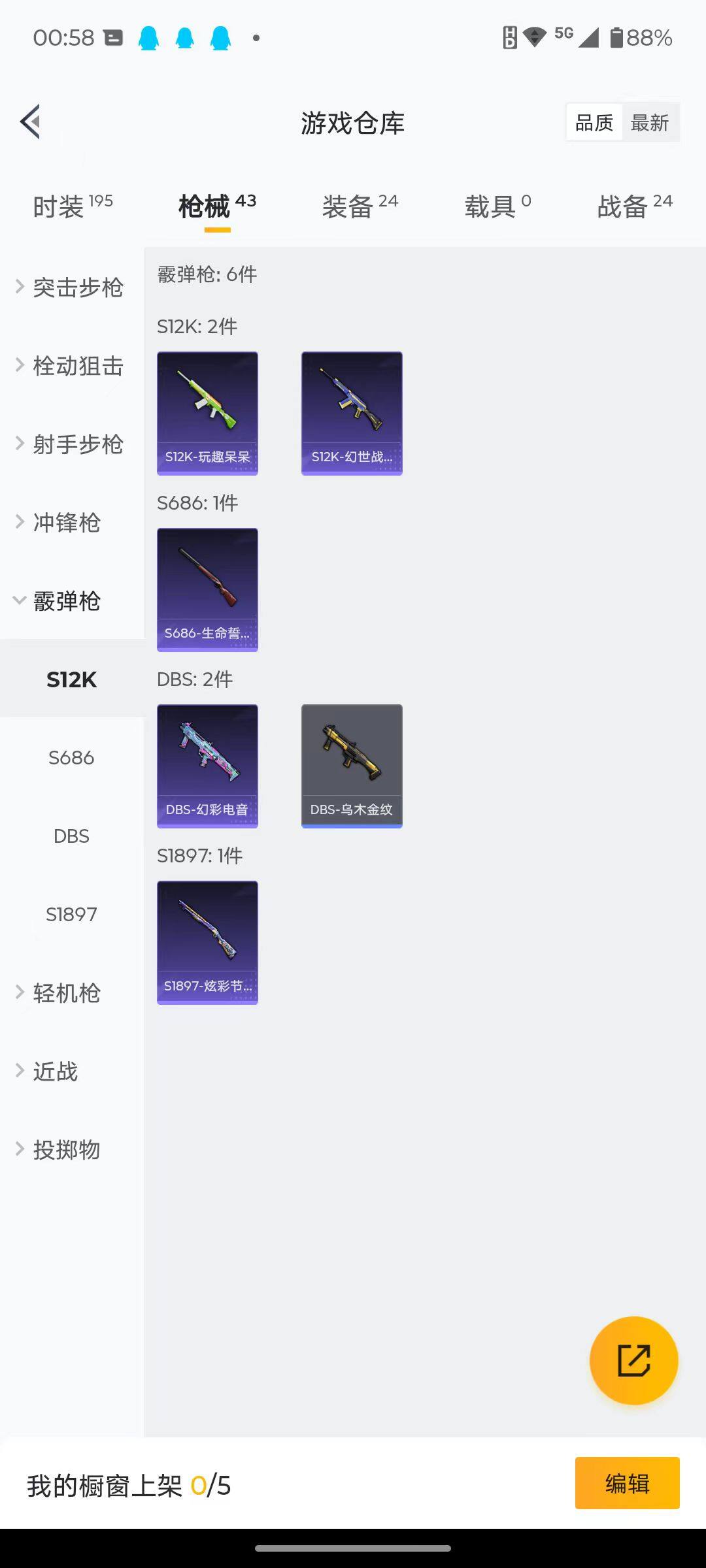706x1568 pixels.
Task: View the DBS-乌木金纹 skin
Action: pos(352,766)
